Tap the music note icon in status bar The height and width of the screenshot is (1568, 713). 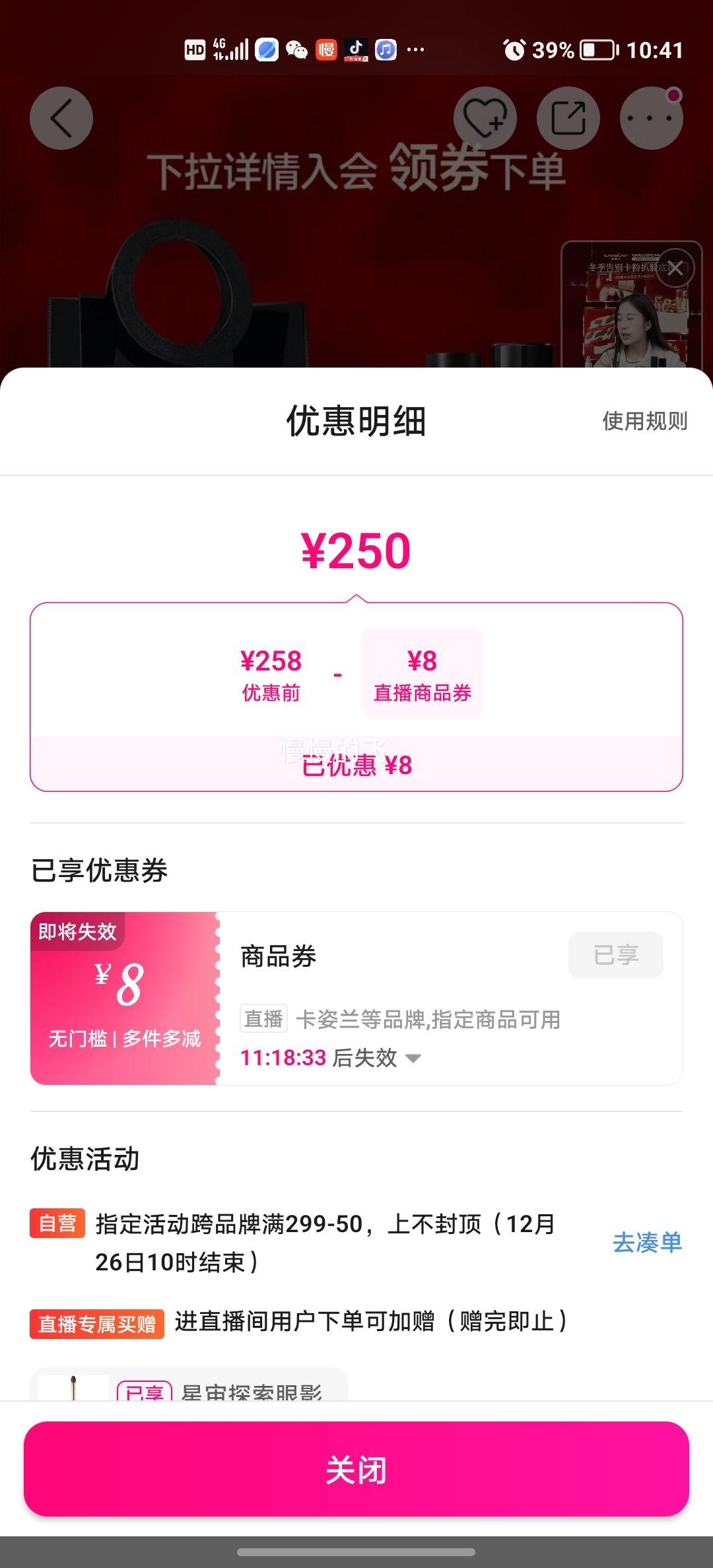point(385,50)
